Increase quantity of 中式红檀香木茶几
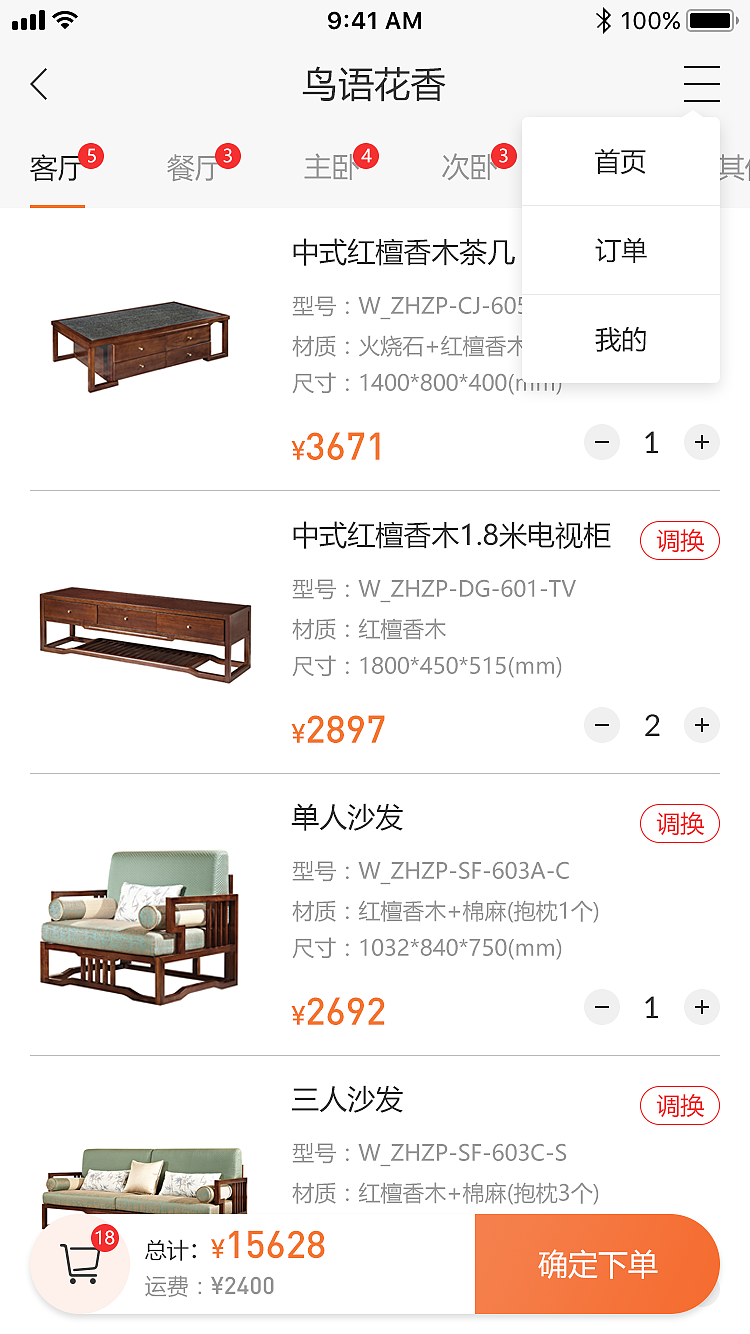 (701, 442)
